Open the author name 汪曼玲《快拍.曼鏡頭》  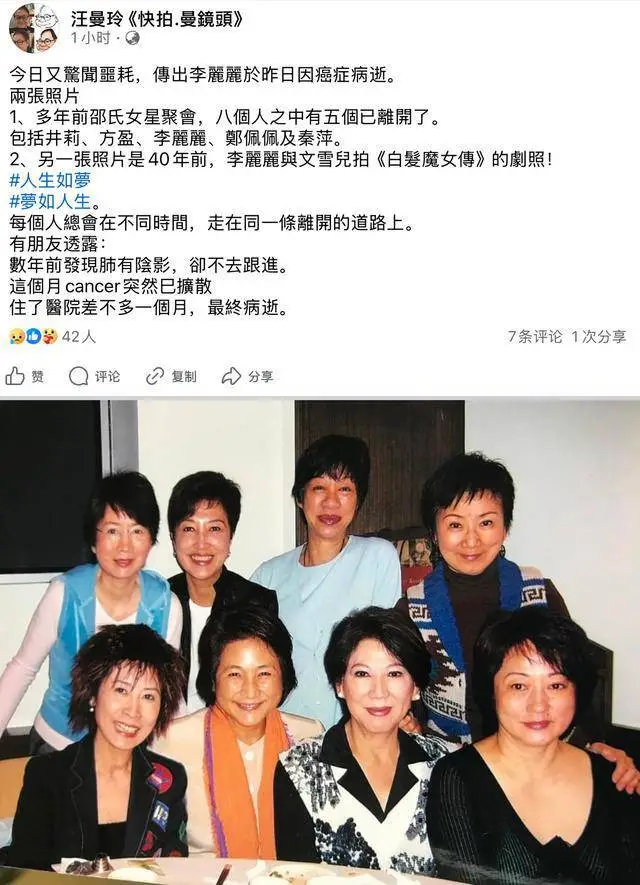point(157,18)
